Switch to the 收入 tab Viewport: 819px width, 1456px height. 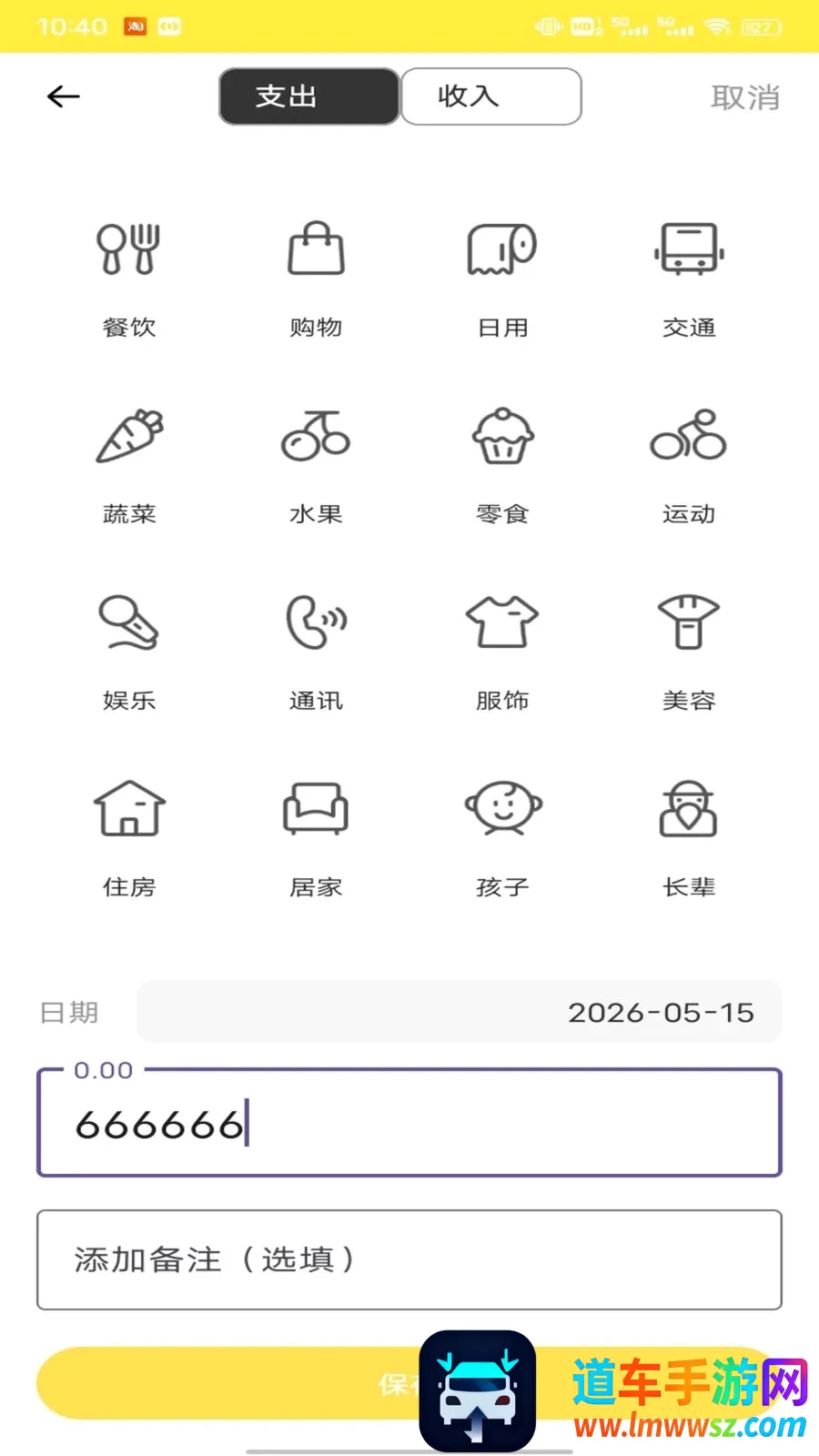click(491, 96)
